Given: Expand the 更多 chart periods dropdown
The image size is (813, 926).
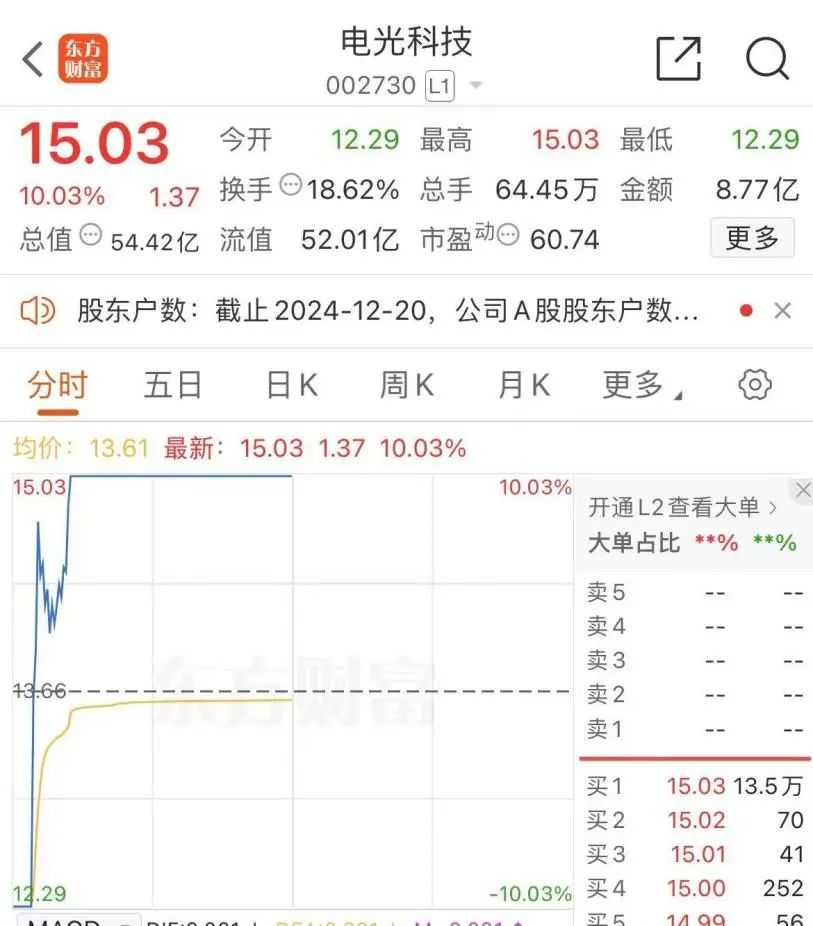Looking at the screenshot, I should click(640, 385).
